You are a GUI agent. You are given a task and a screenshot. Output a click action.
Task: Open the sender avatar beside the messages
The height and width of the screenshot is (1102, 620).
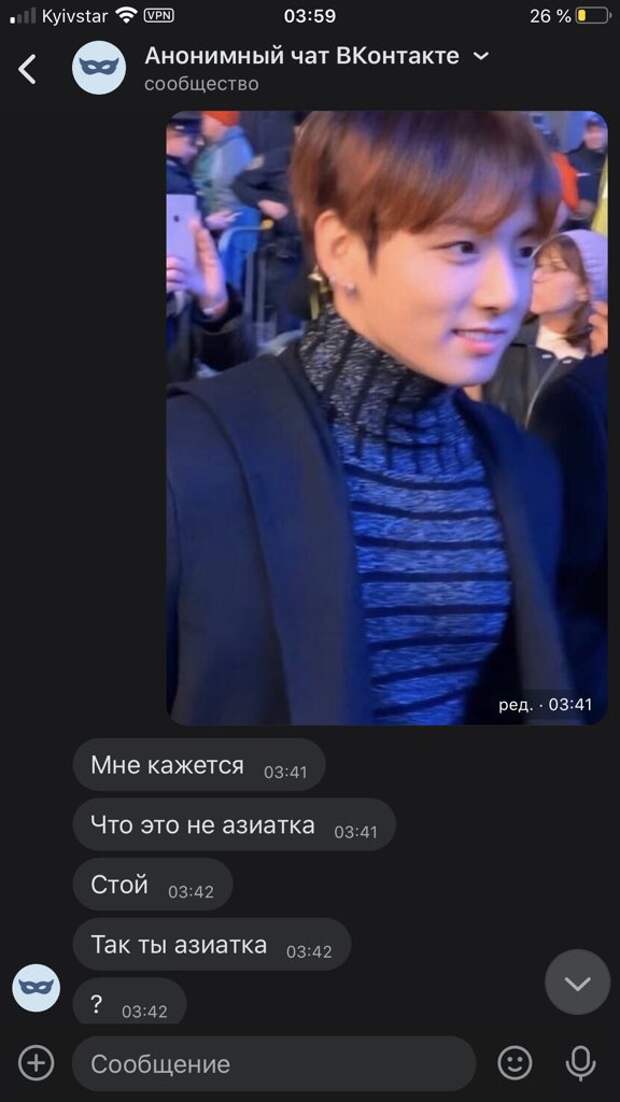[x=36, y=988]
